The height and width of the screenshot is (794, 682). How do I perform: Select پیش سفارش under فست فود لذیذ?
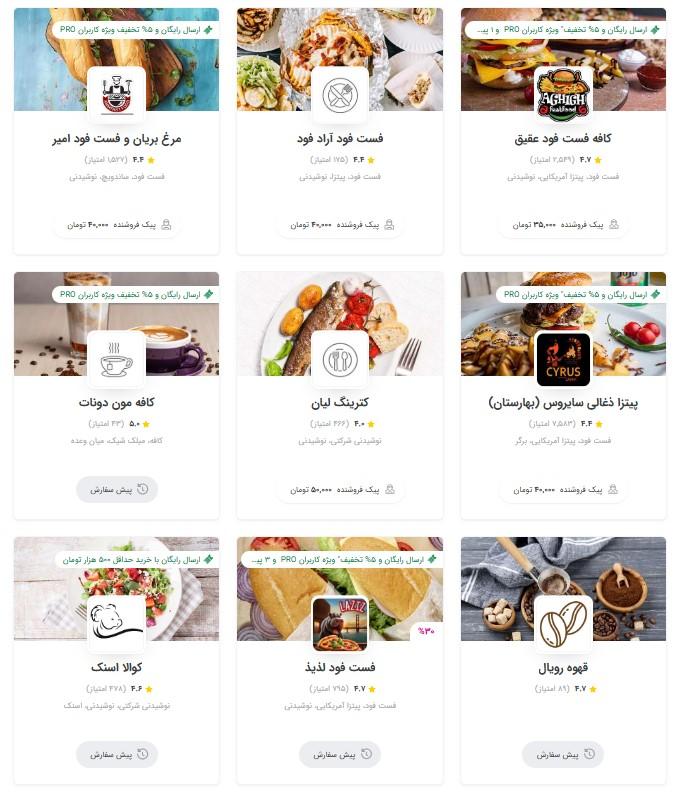339,754
